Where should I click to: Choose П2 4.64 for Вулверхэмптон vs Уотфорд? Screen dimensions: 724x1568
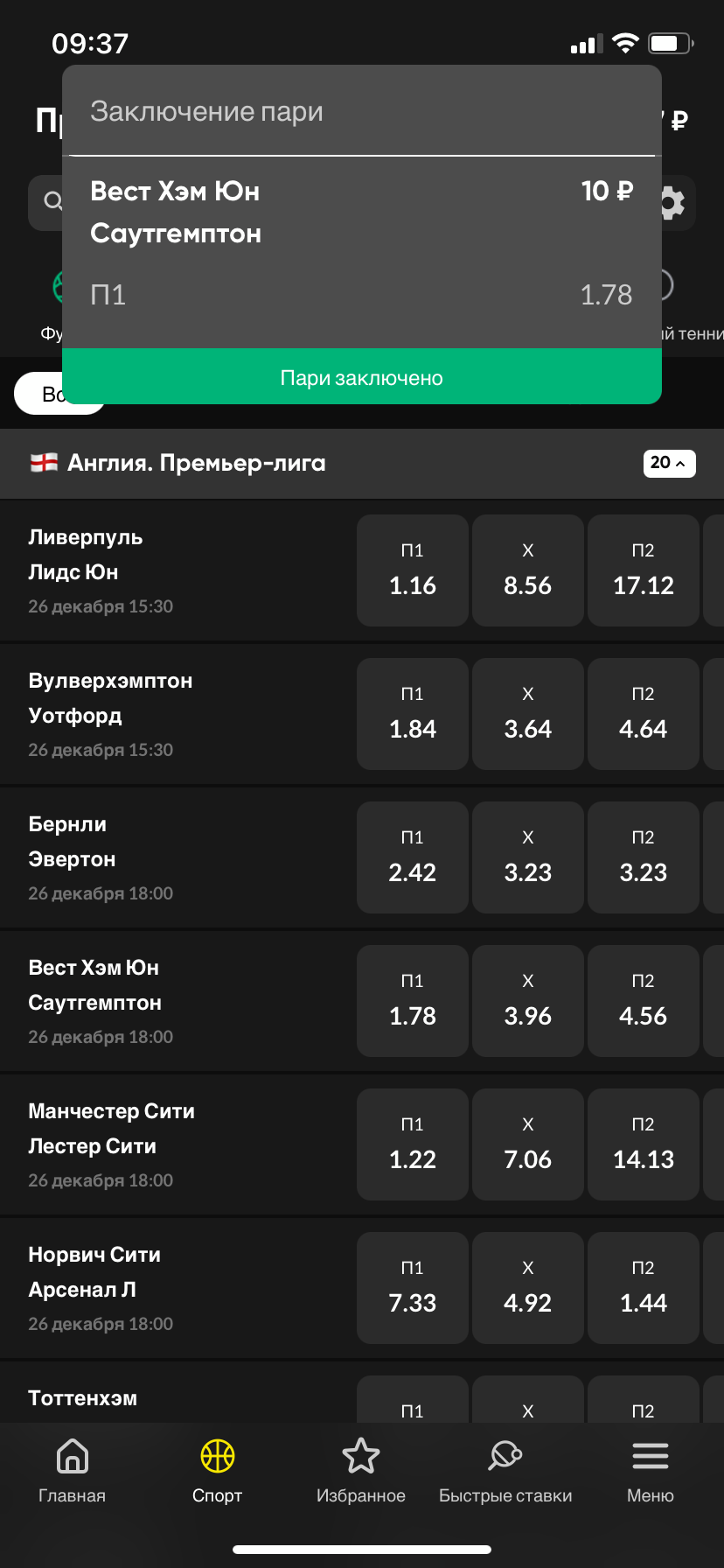point(644,714)
